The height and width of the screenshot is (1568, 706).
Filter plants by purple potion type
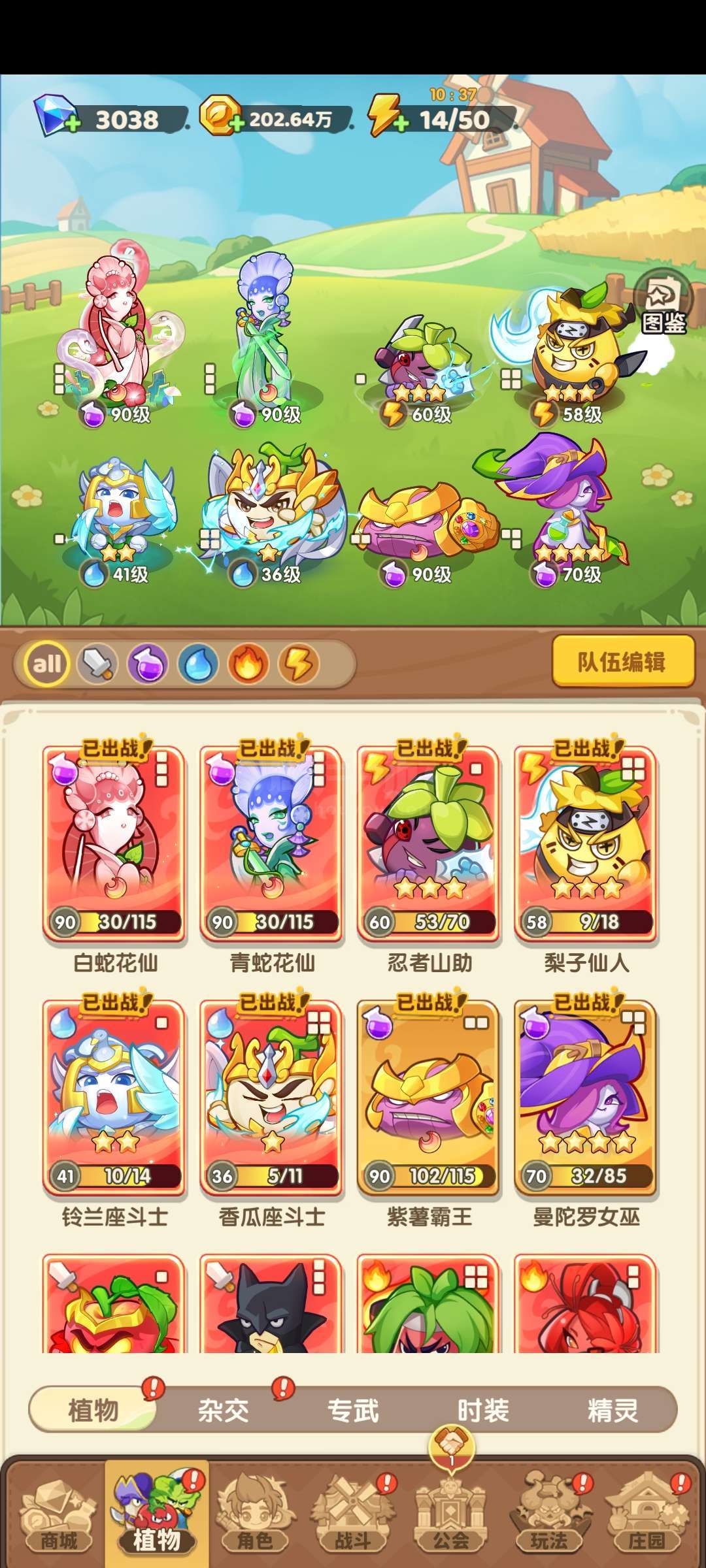point(148,664)
